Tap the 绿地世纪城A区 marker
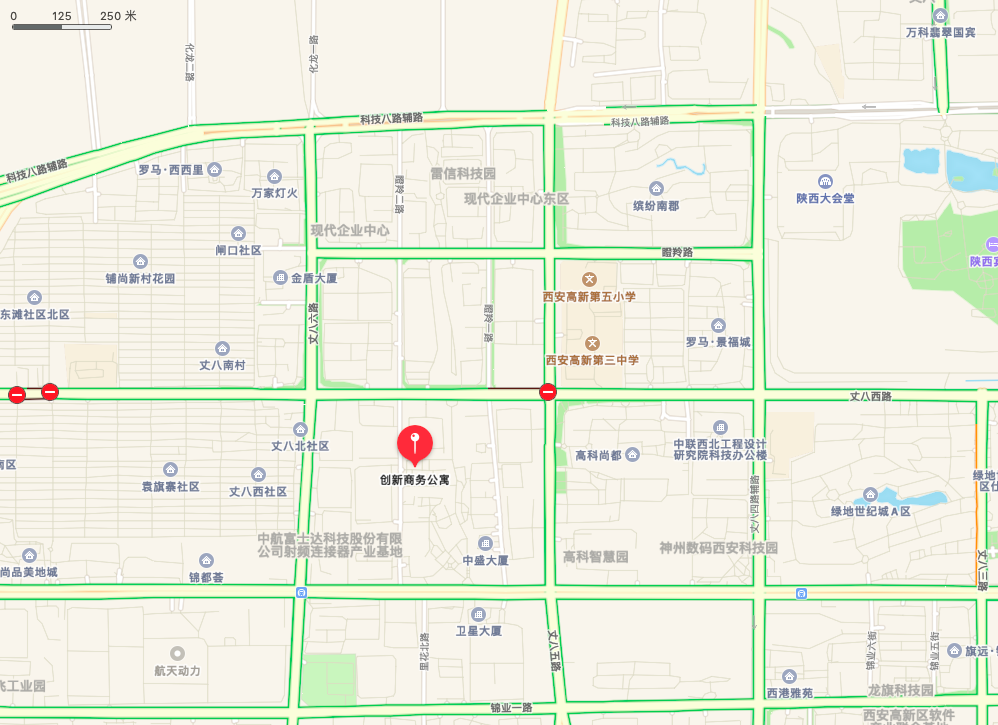The width and height of the screenshot is (998, 725). (870, 494)
